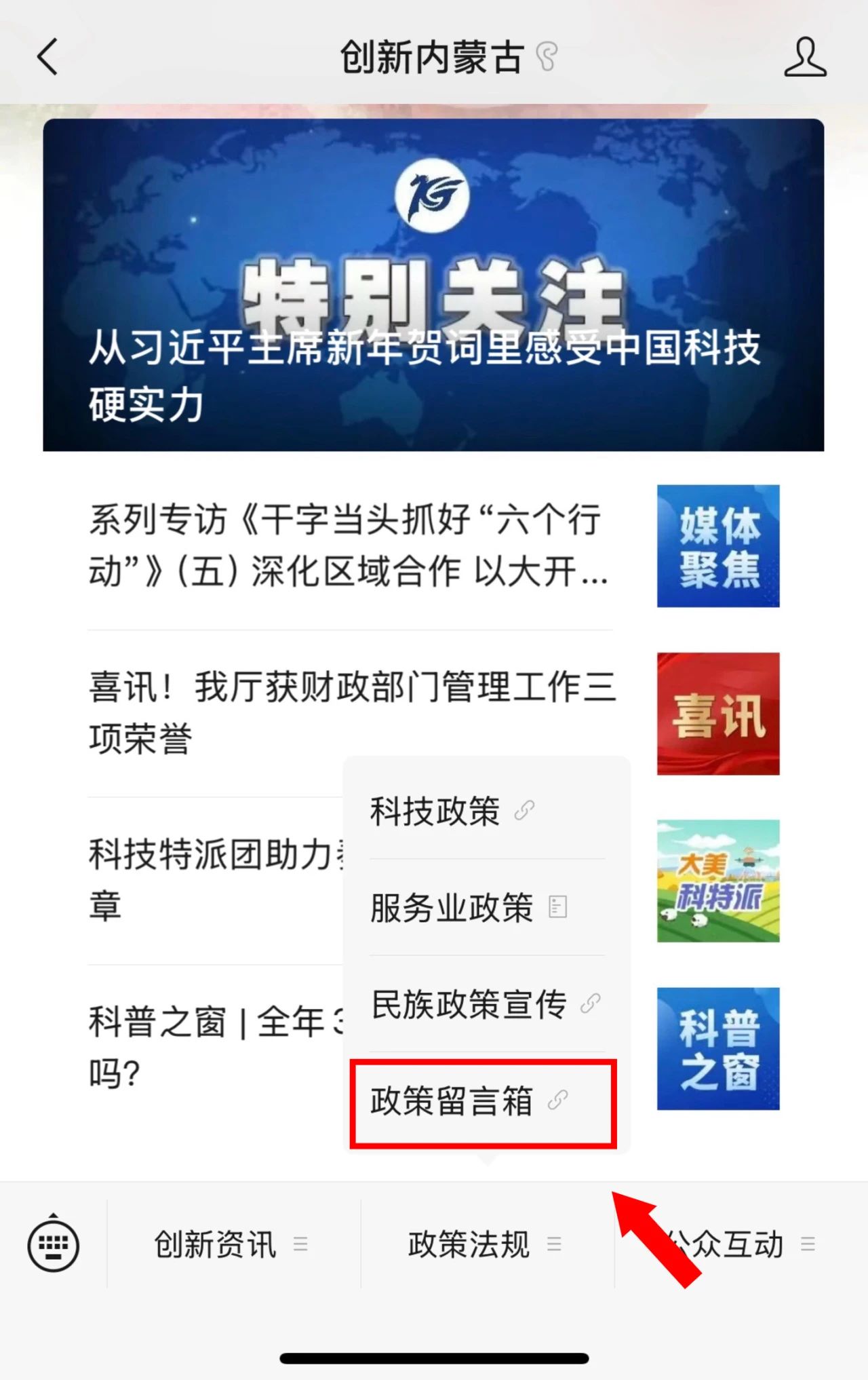The width and height of the screenshot is (868, 1380).
Task: Expand the 创新资讯 bottom menu
Action: 232,1244
